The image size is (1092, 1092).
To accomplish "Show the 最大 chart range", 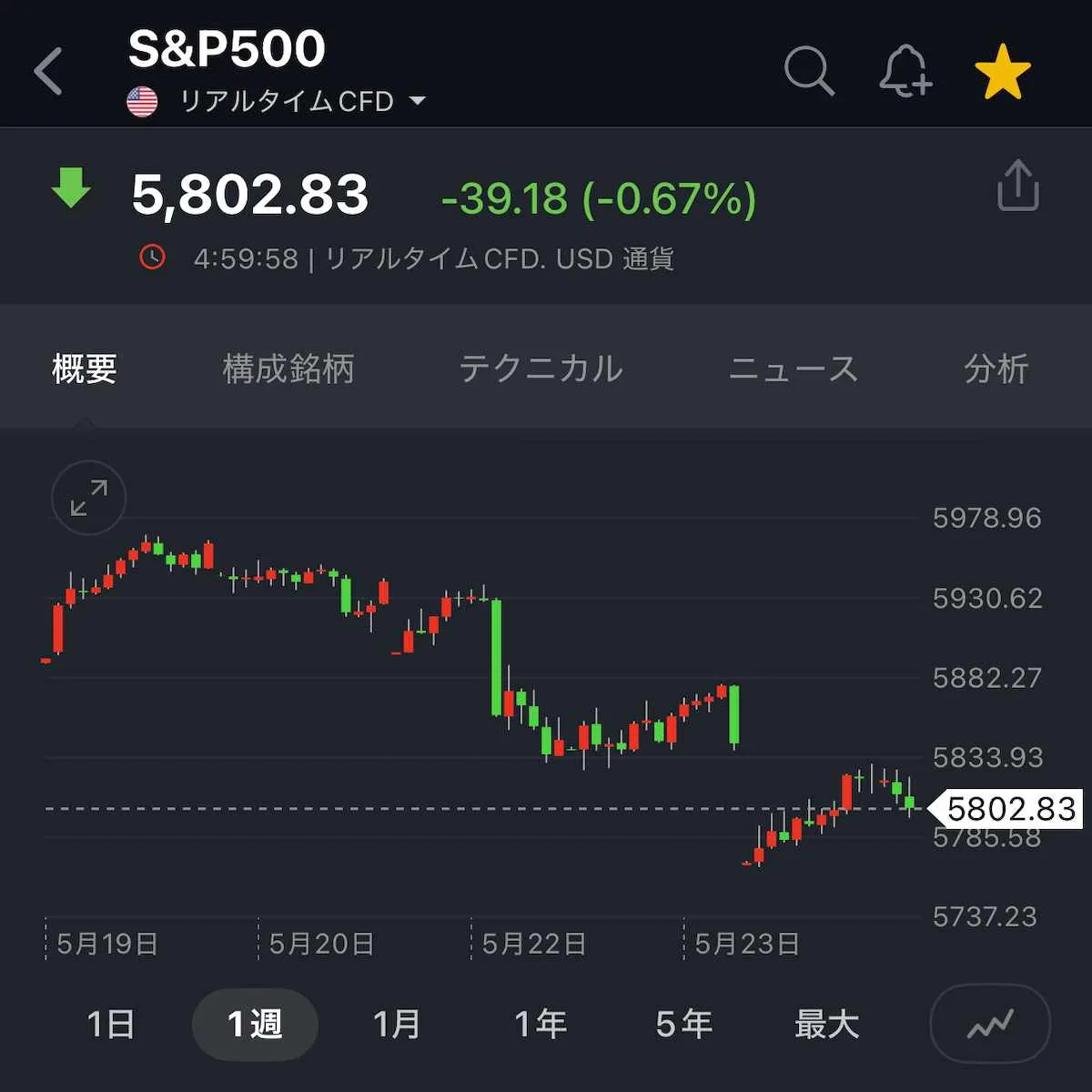I will tap(826, 1025).
